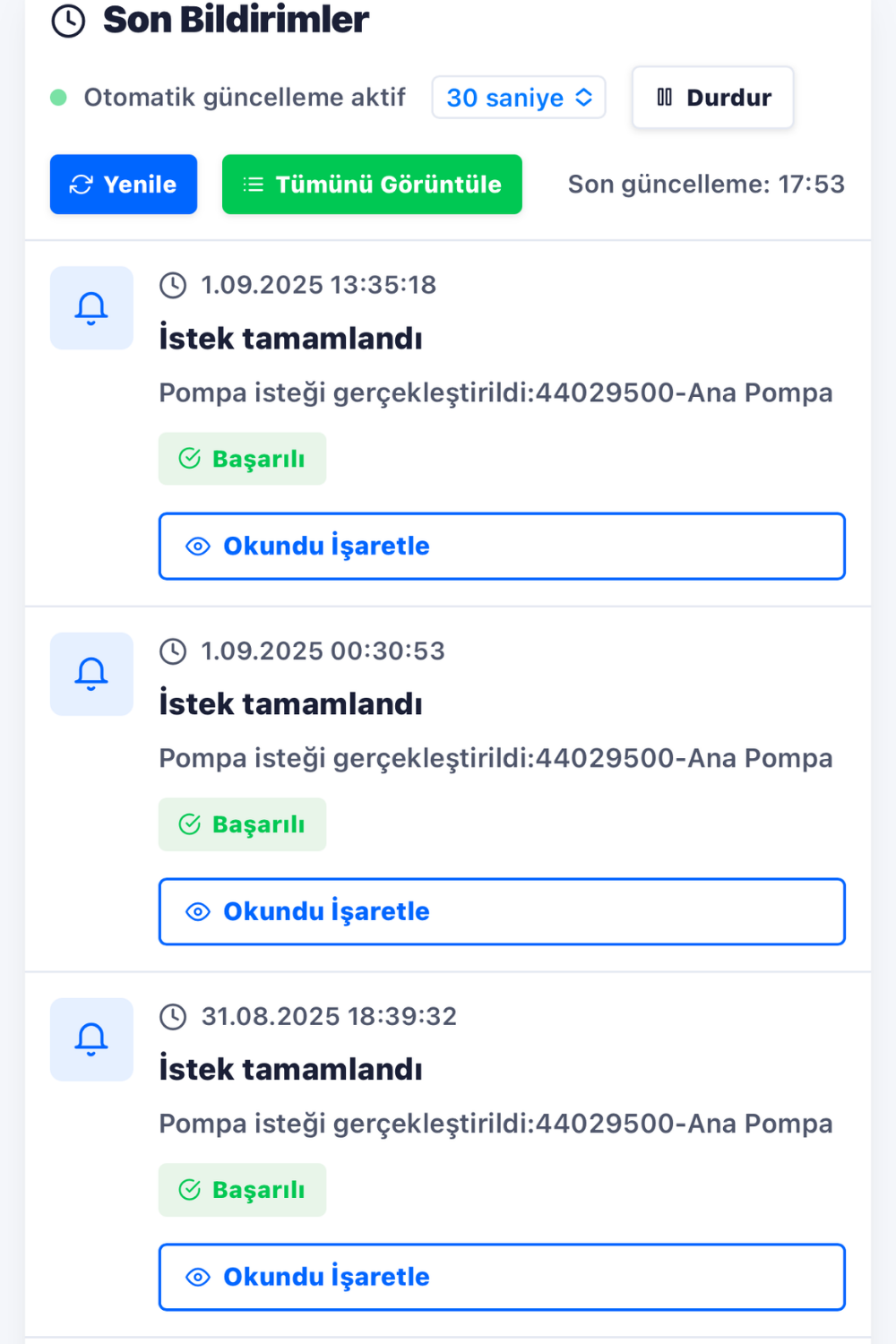
Task: Open Tümünü Görüntüle view
Action: (372, 184)
